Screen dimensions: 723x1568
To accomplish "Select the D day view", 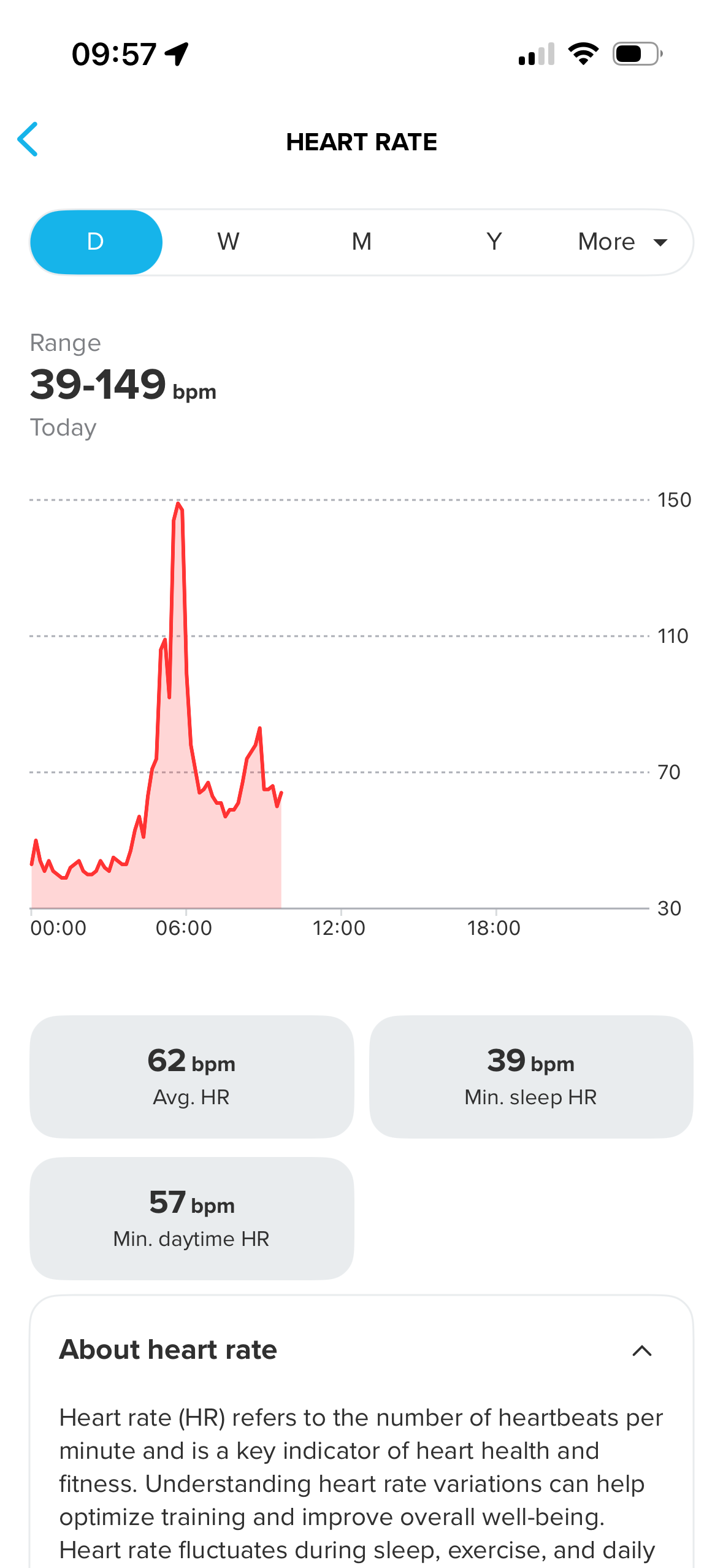I will [x=96, y=242].
